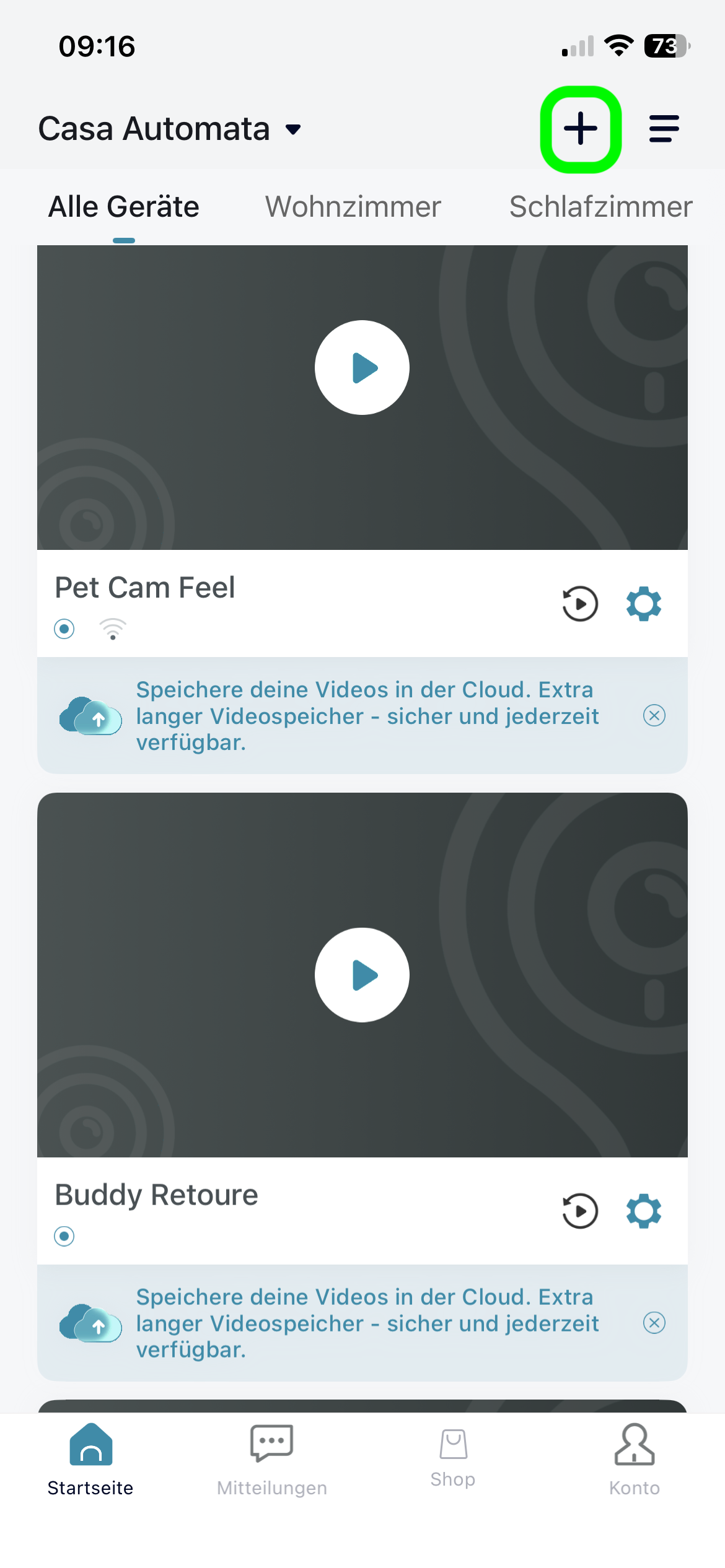
Task: Dismiss the cloud banner under Pet Cam Feel
Action: [x=654, y=715]
